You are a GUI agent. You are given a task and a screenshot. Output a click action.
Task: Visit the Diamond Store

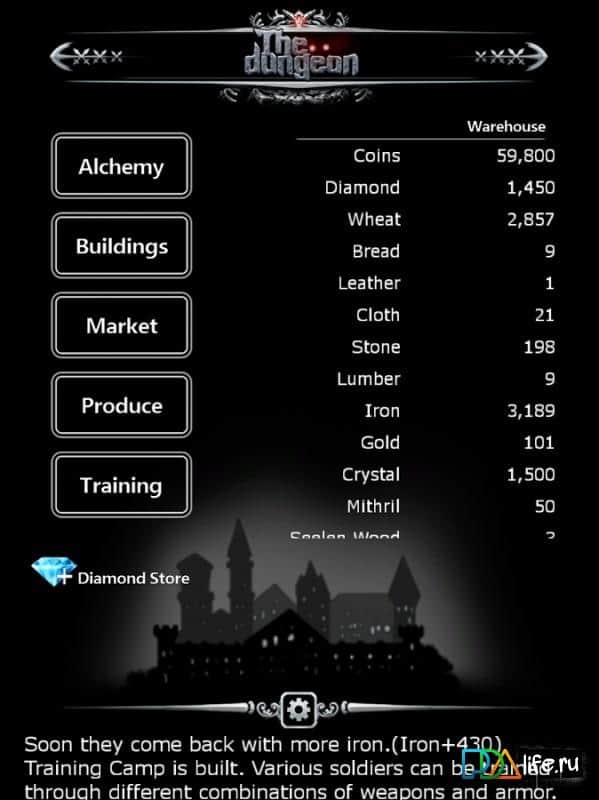(x=111, y=573)
